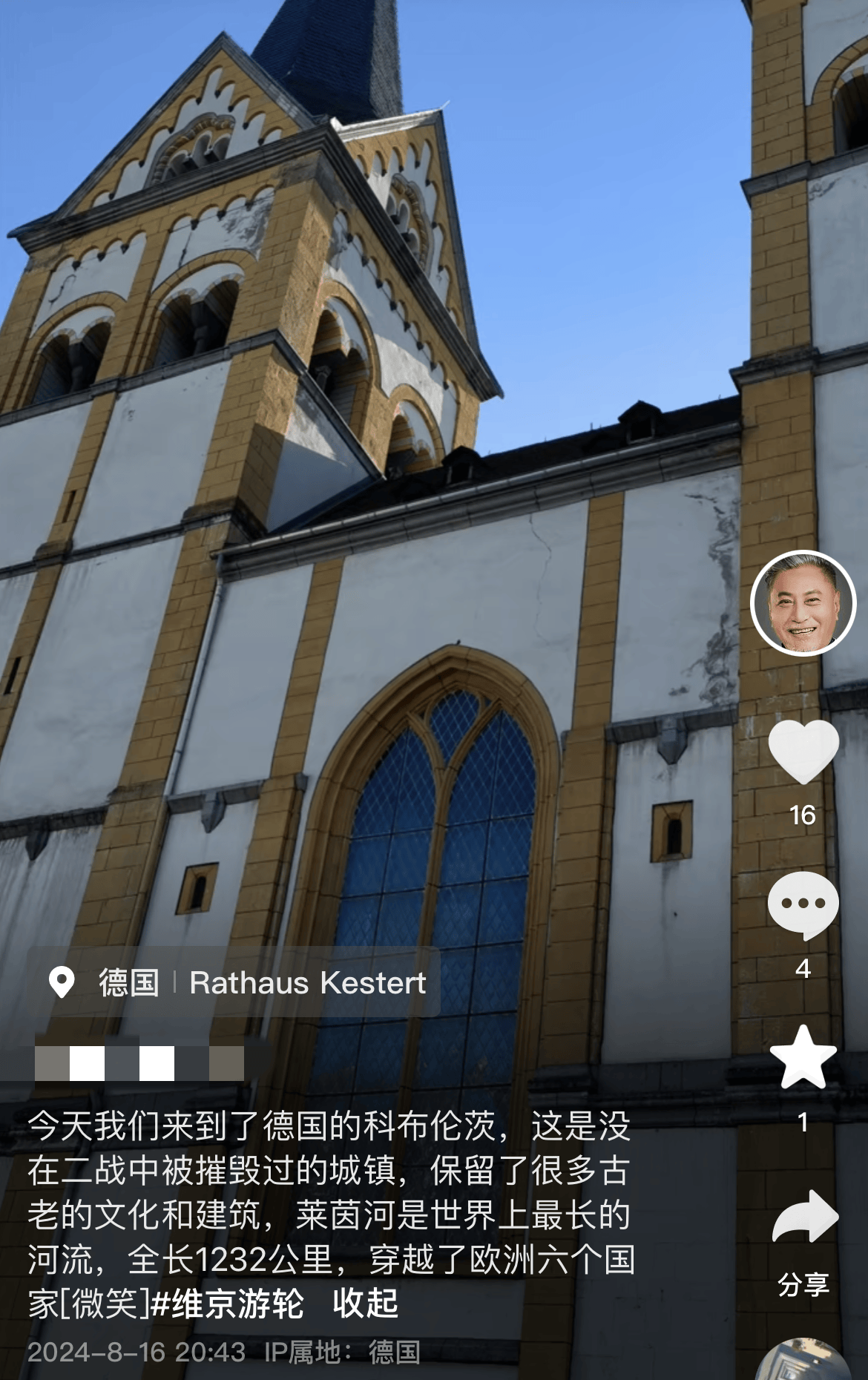868x1380 pixels.
Task: Open the blurred author username
Action: point(139,1063)
